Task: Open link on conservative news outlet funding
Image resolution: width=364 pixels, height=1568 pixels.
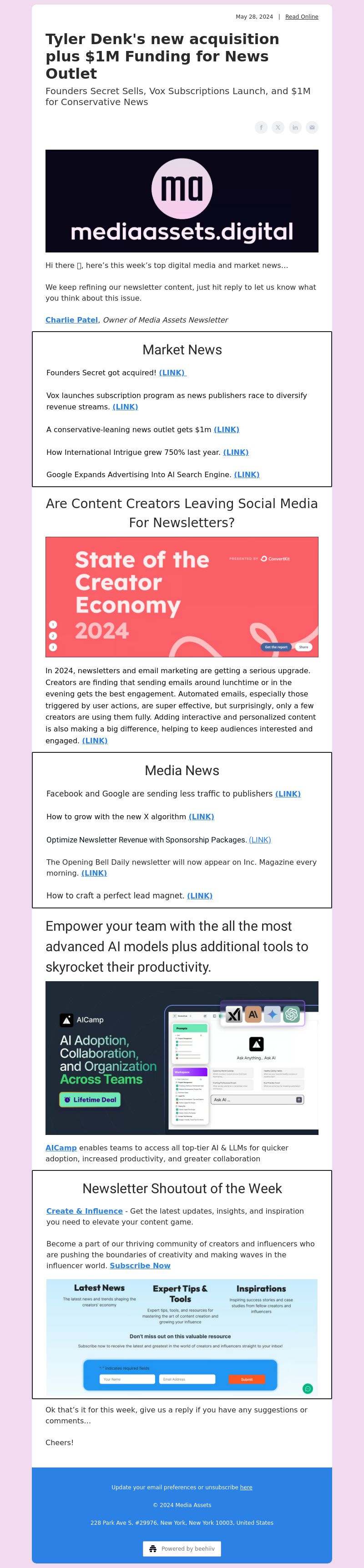Action: (x=227, y=429)
